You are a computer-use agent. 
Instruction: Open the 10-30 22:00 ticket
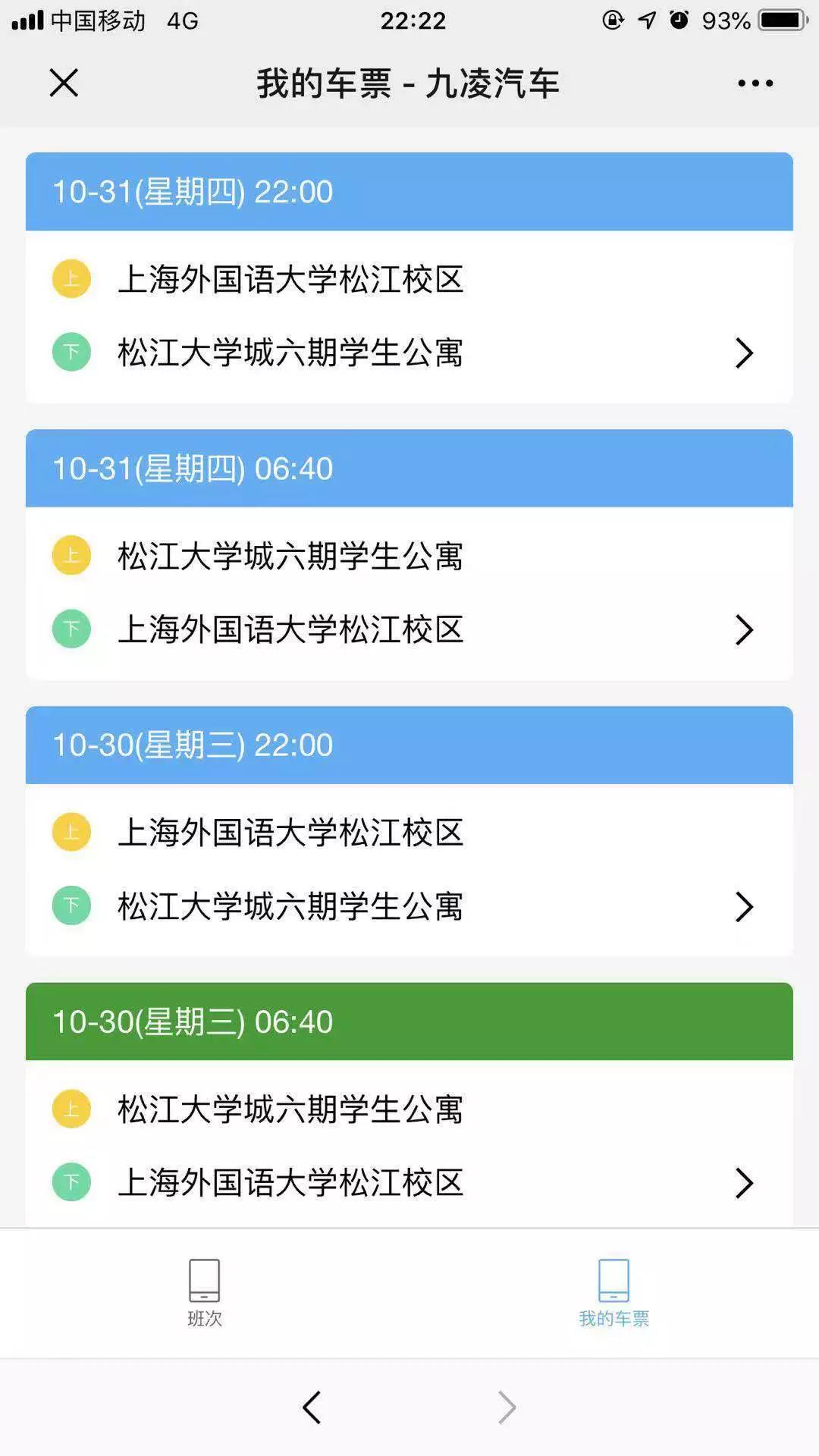[409, 869]
